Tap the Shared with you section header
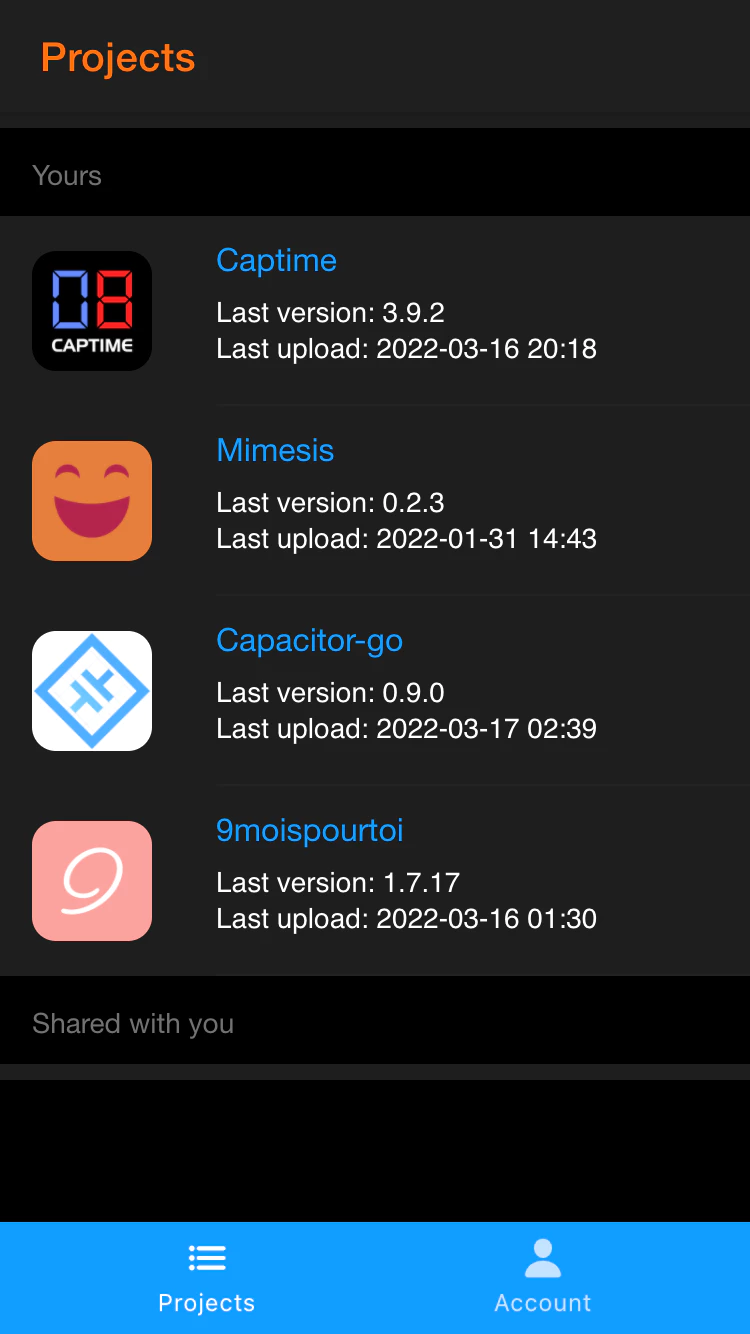 (x=133, y=1023)
